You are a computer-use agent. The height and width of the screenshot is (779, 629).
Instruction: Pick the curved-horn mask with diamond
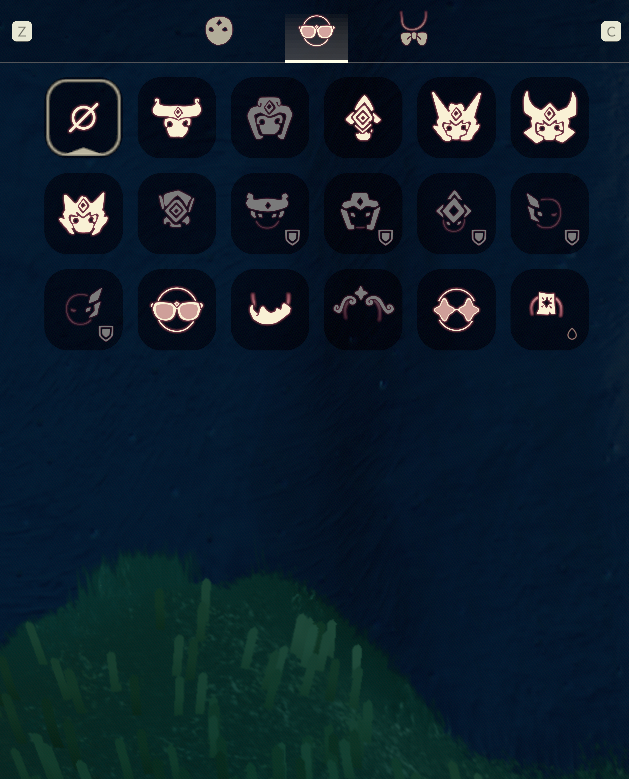[x=549, y=118]
